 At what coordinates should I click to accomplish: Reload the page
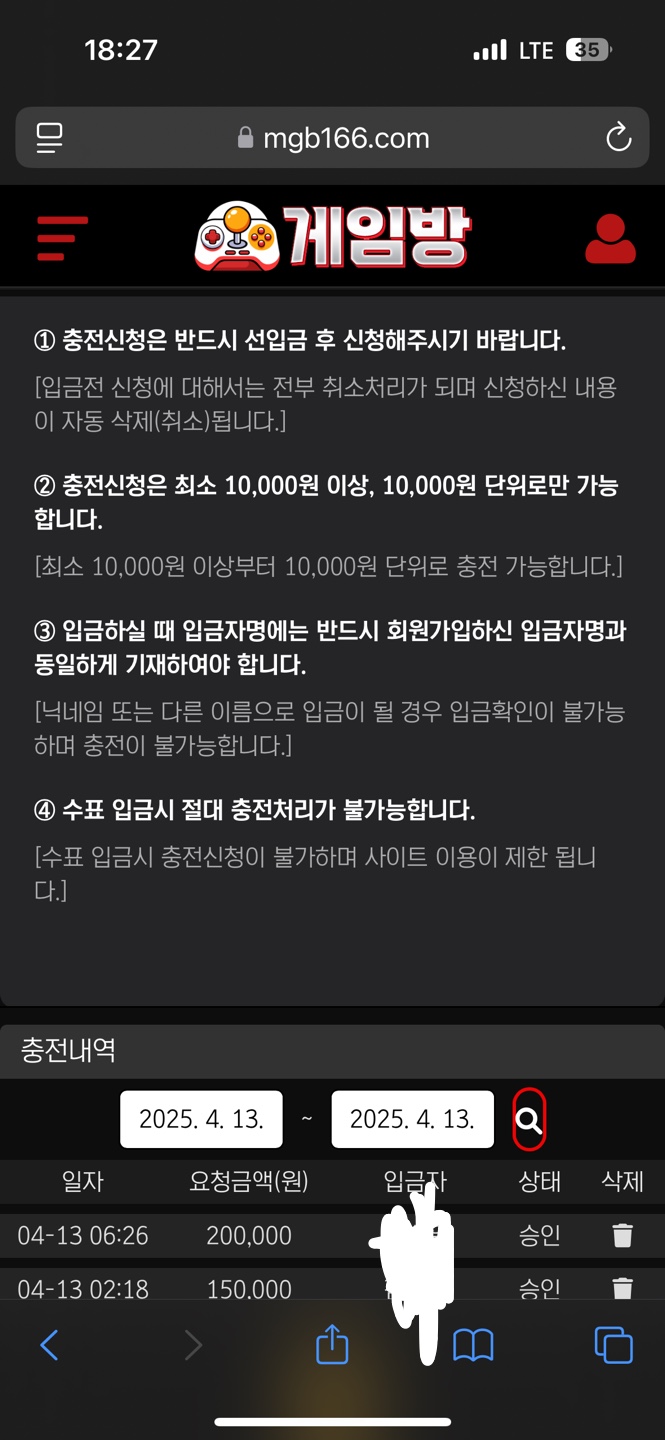tap(619, 138)
